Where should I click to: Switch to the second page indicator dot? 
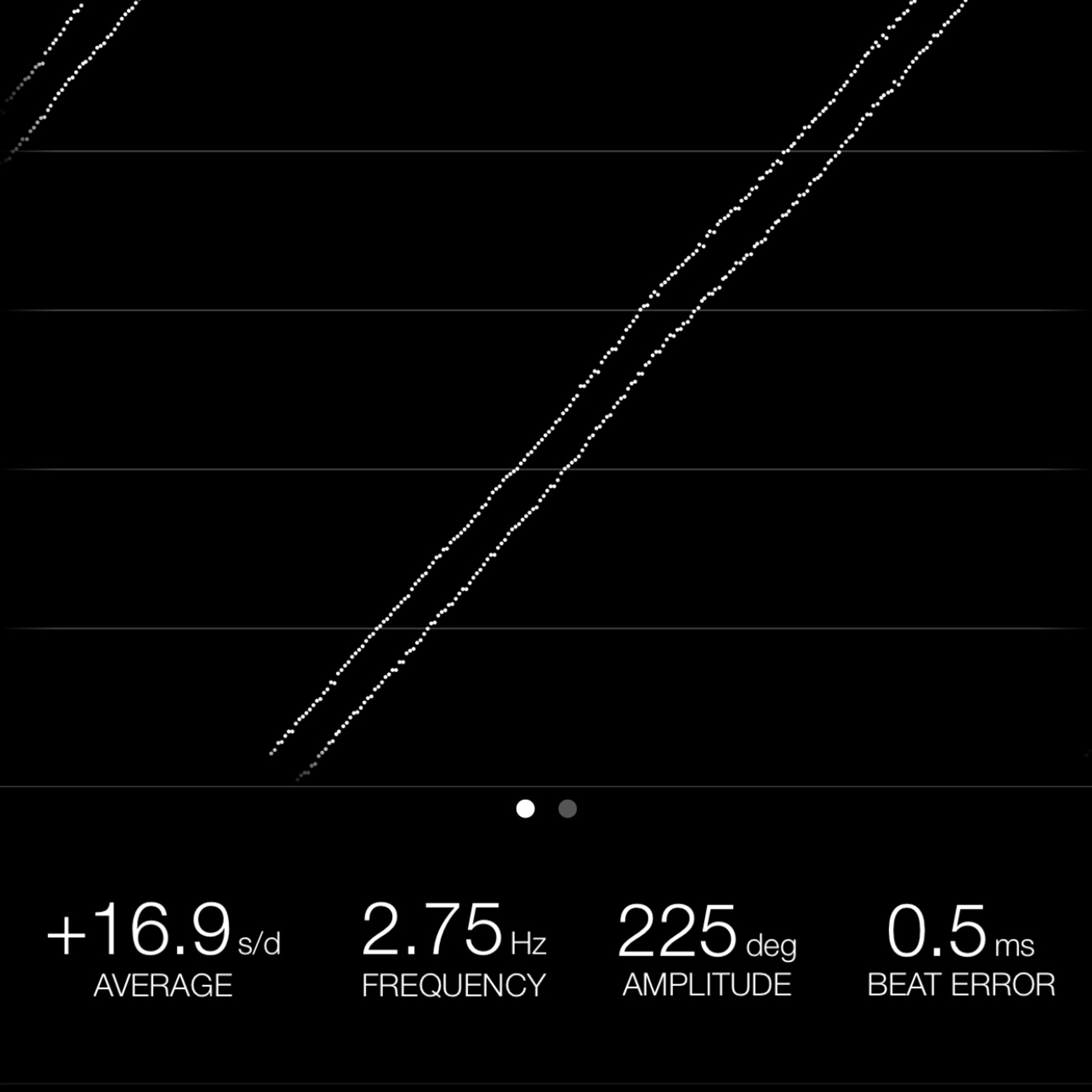tap(568, 809)
